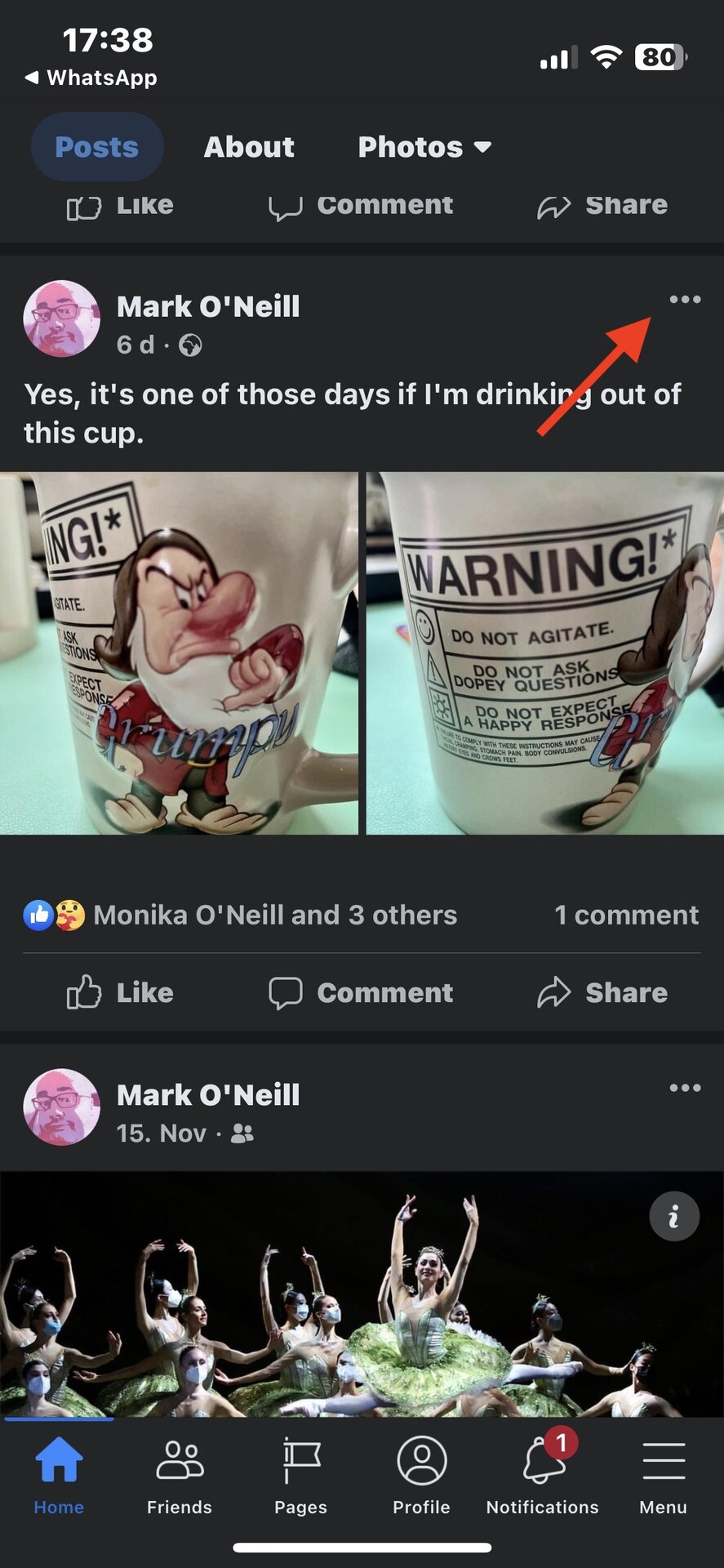
Task: Like the Grumpy mug post
Action: (121, 992)
